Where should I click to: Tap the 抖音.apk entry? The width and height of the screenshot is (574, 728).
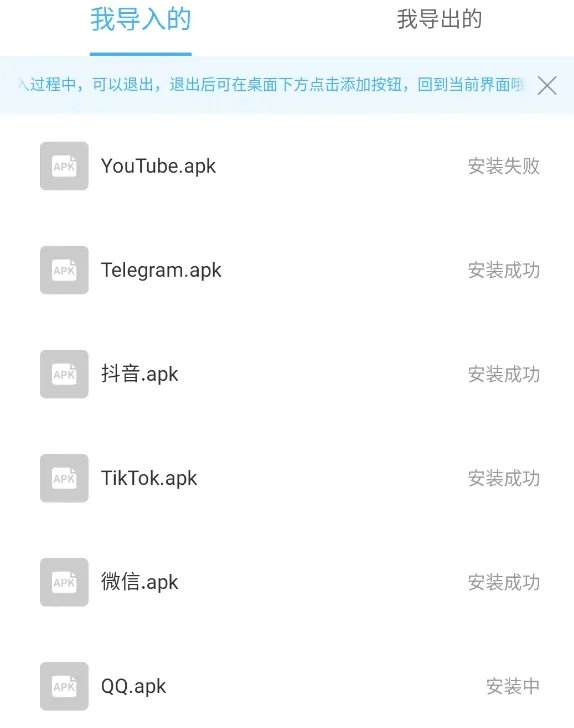click(287, 374)
